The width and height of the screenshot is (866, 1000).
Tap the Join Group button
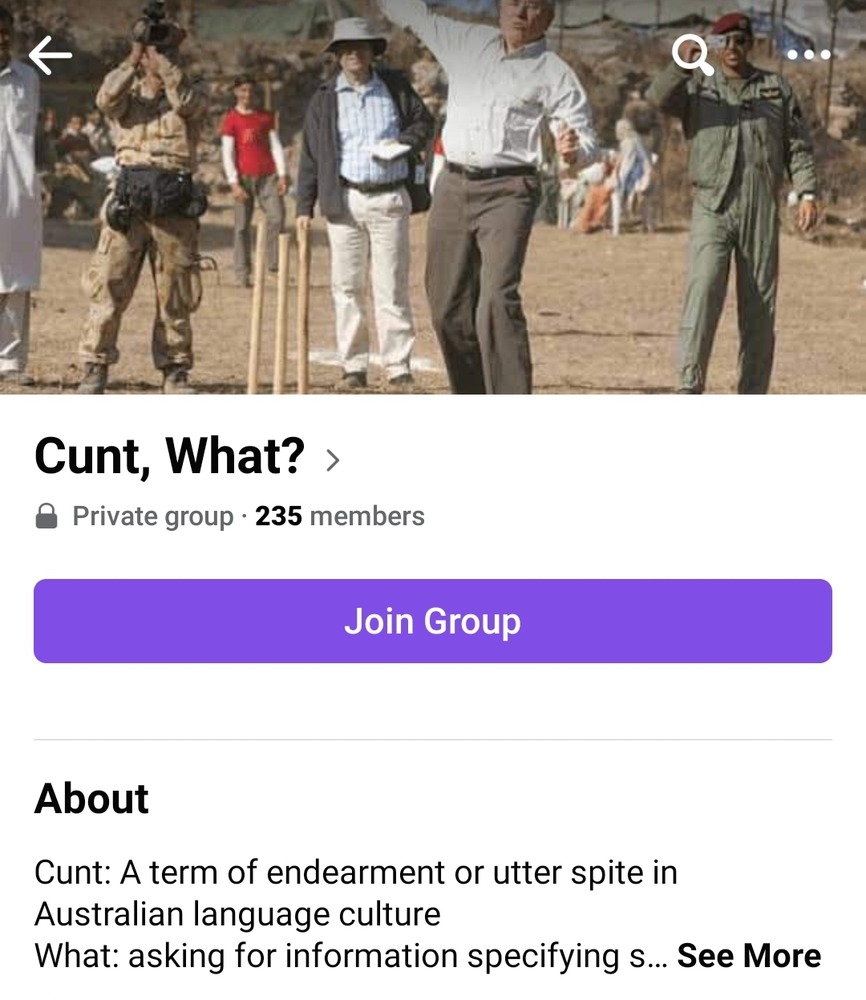click(432, 621)
